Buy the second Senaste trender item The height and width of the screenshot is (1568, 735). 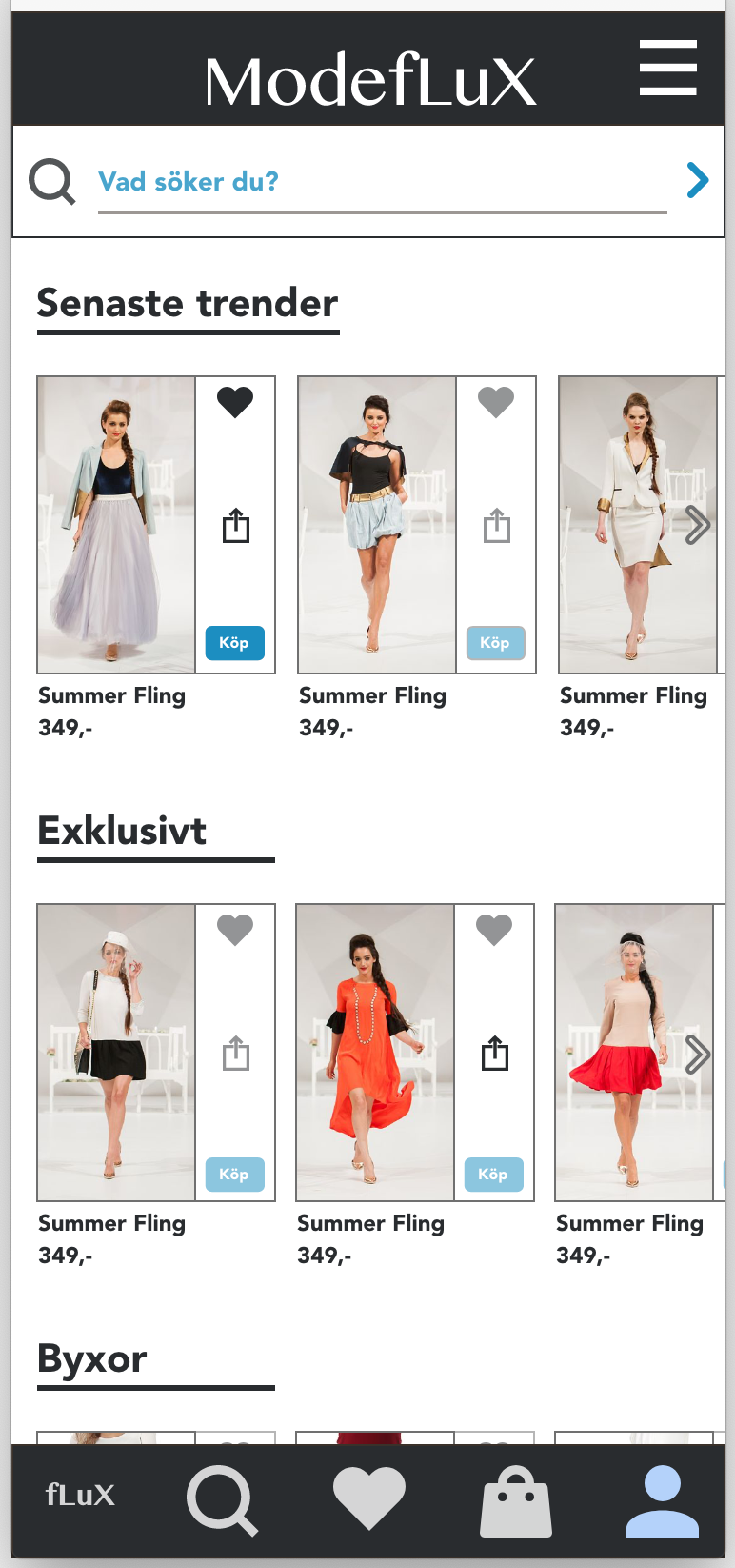coord(496,643)
